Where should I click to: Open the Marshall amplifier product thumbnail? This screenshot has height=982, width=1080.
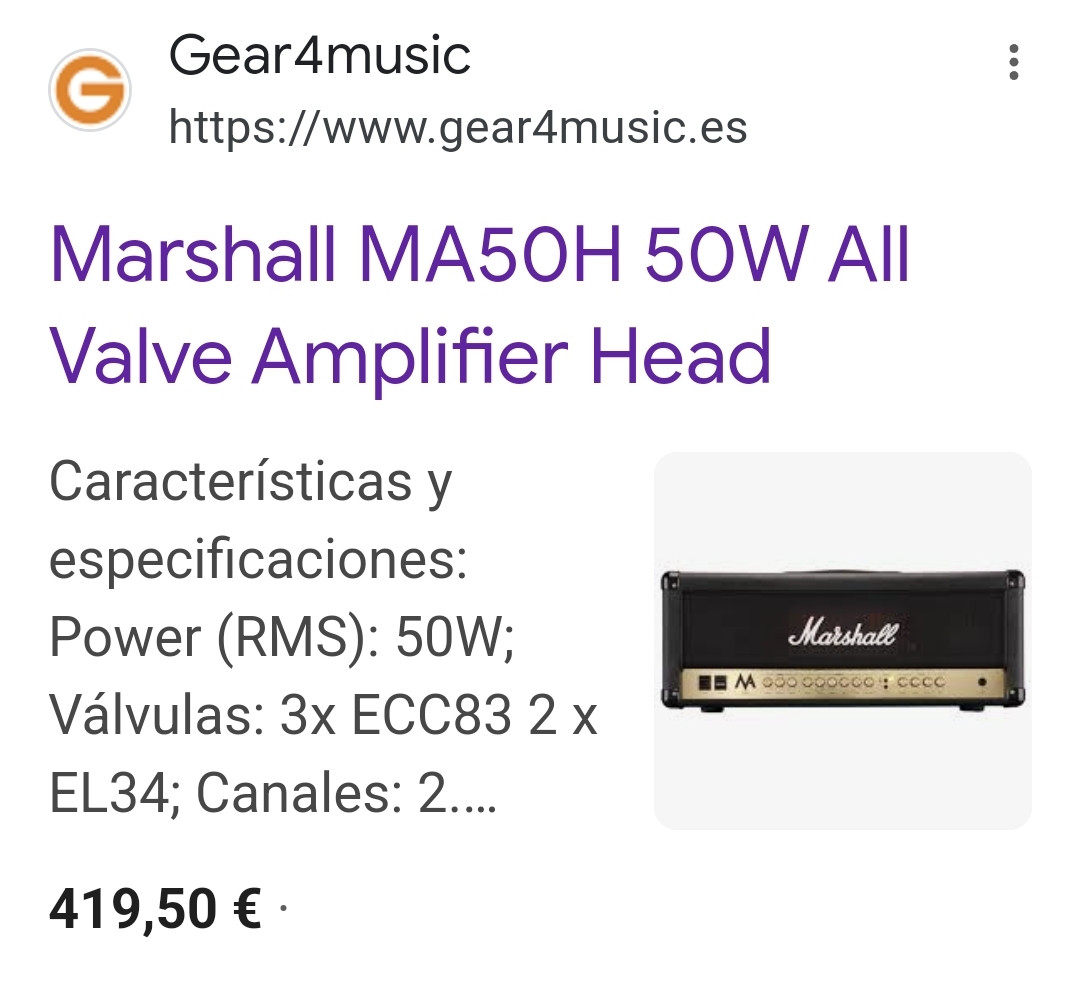[842, 640]
